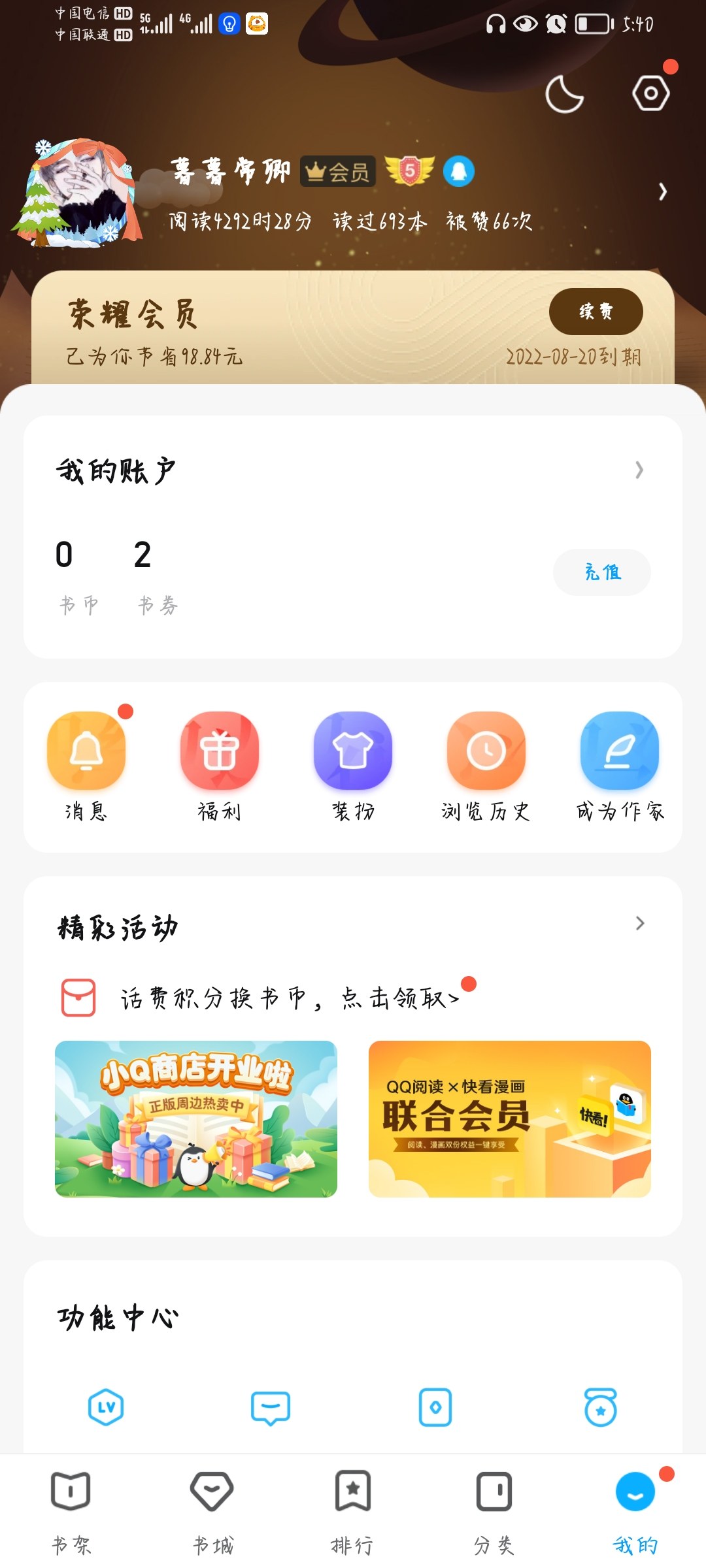Open 话费积分换书币 redemption link
Screen dimensions: 706x1568
click(289, 998)
